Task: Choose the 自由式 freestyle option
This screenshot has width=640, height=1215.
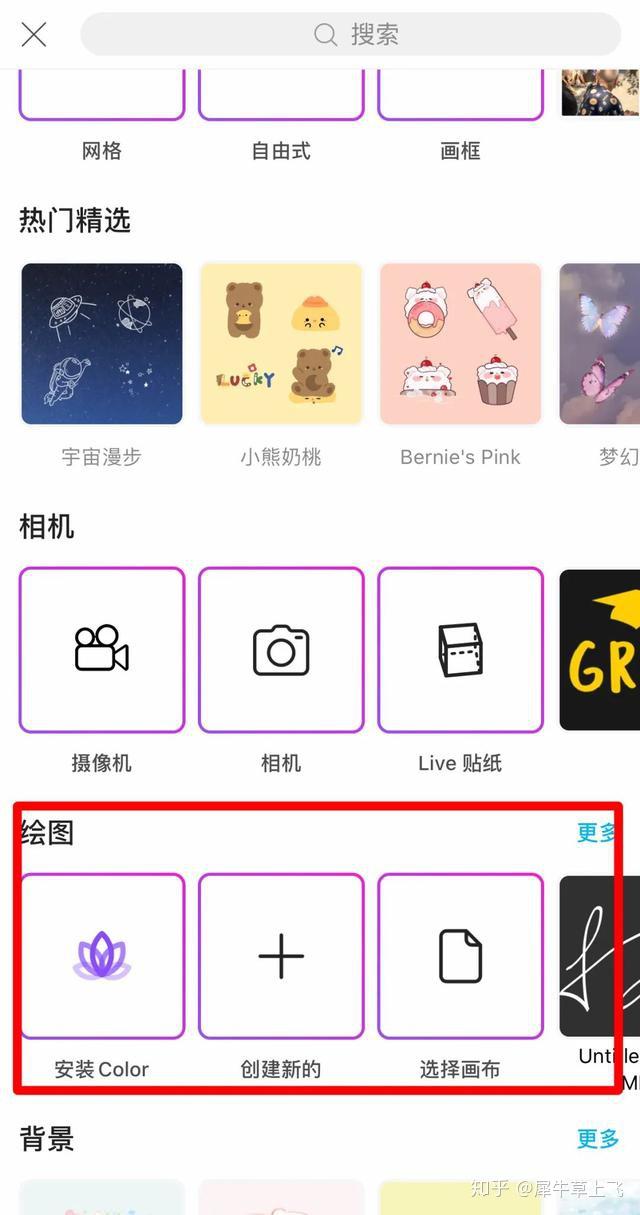Action: tap(281, 98)
